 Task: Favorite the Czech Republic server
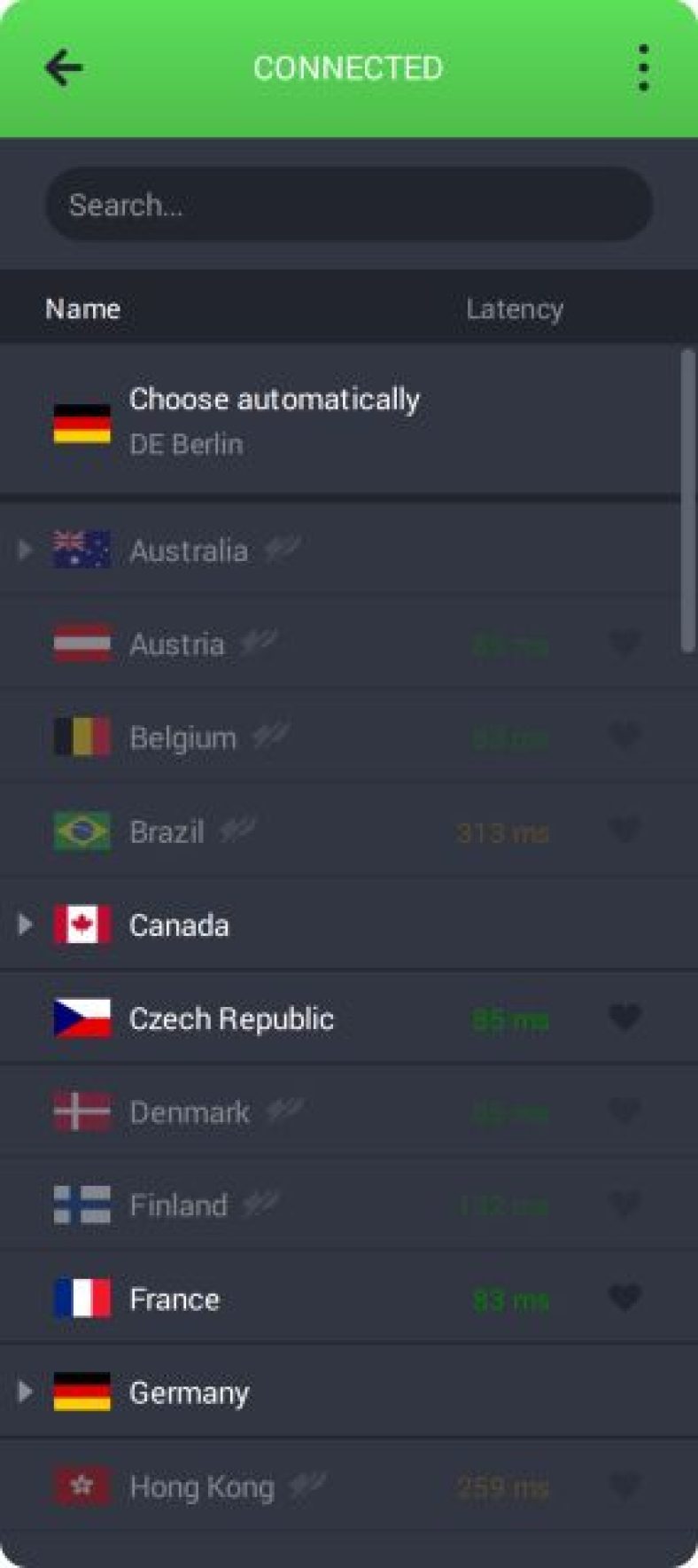tap(625, 1018)
